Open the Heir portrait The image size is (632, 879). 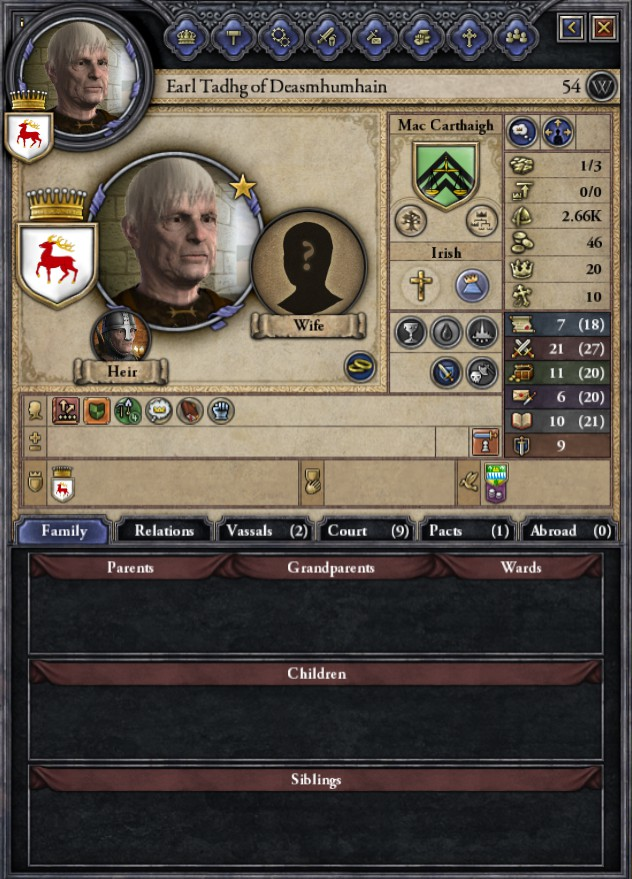121,338
